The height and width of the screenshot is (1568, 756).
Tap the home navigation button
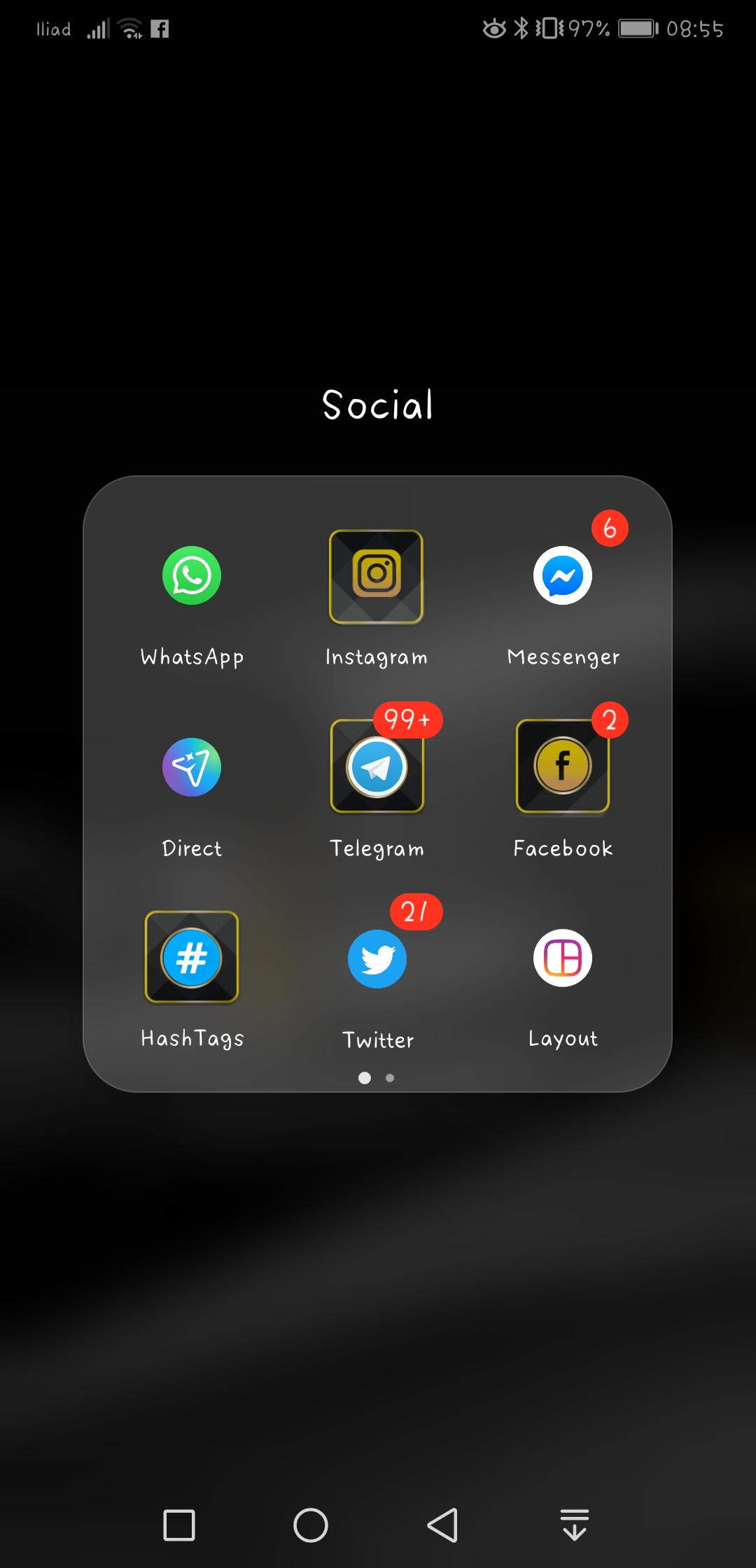(x=311, y=1525)
